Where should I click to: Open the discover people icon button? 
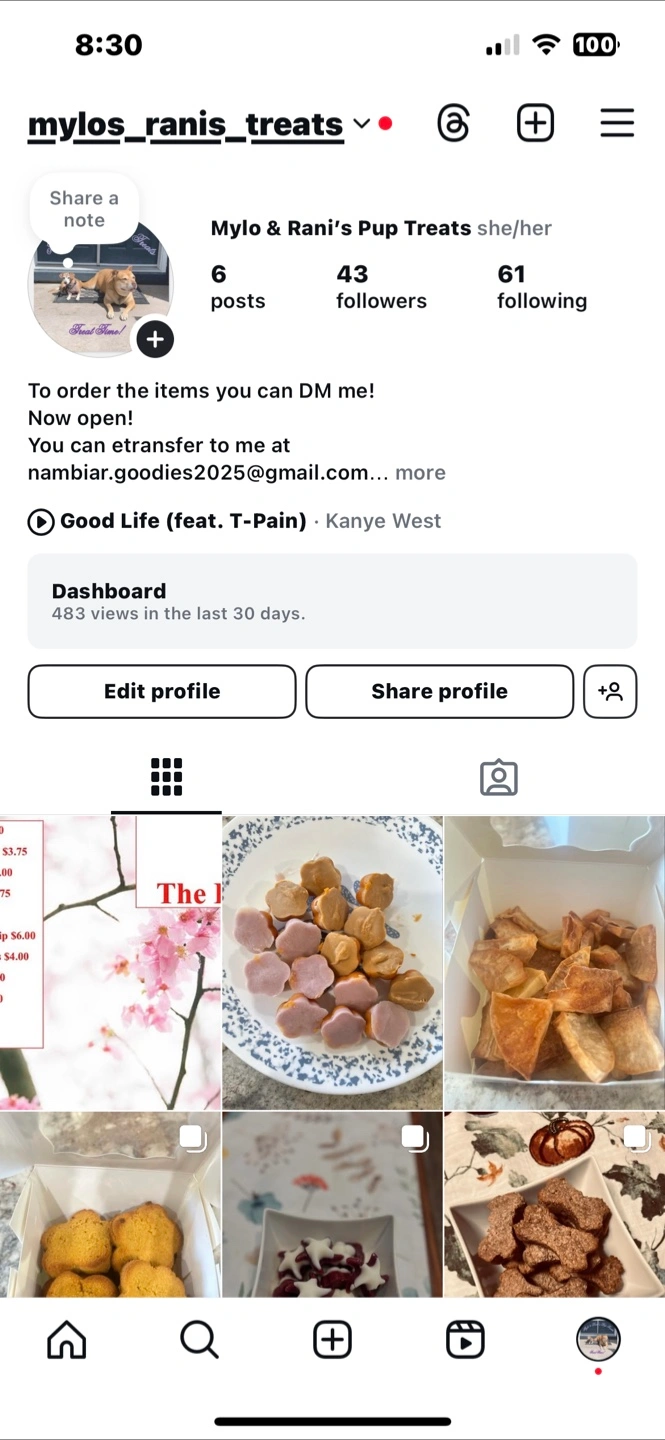click(610, 691)
